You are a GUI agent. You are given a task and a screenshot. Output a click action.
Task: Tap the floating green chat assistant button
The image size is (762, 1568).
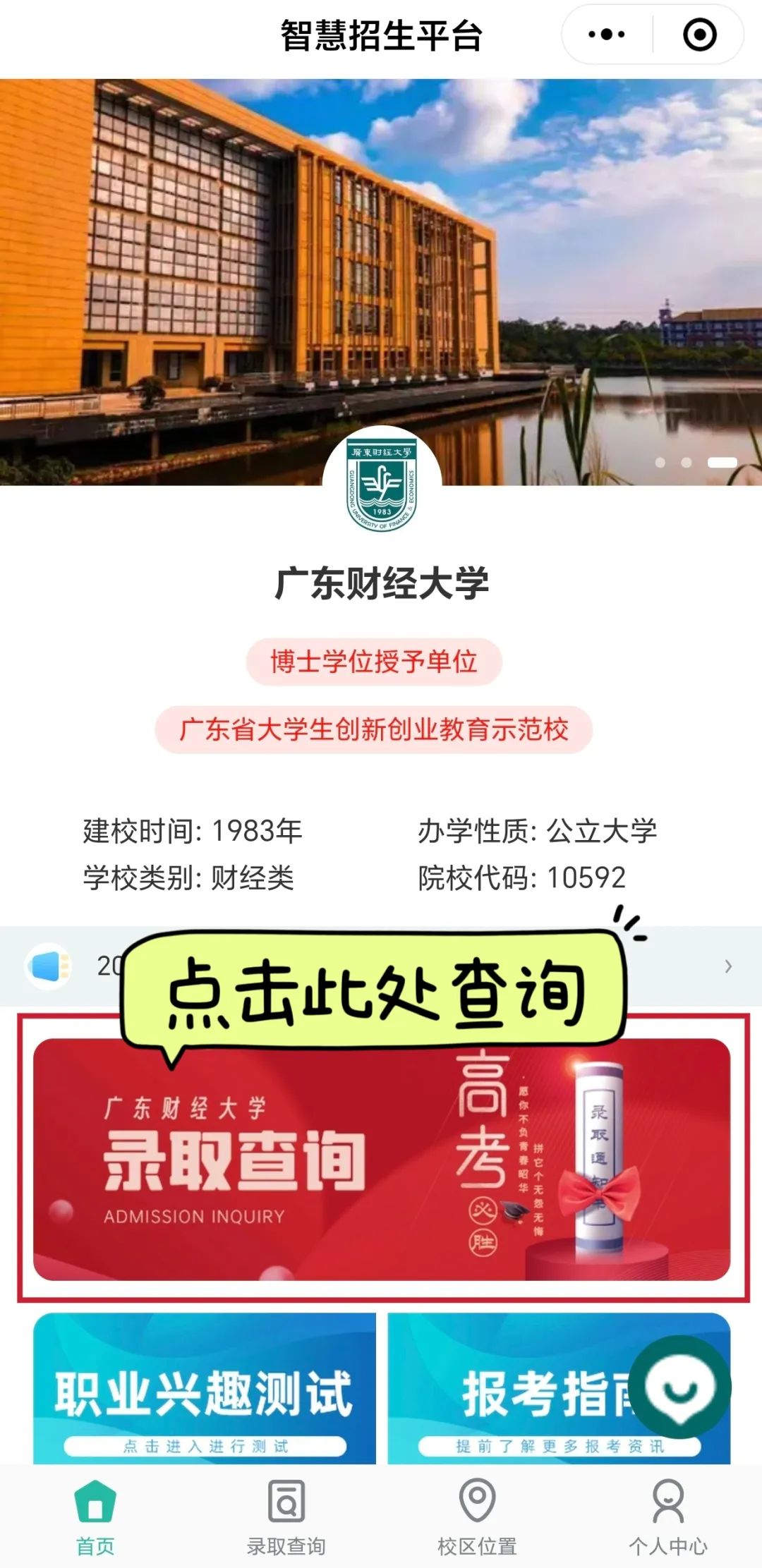[680, 1387]
